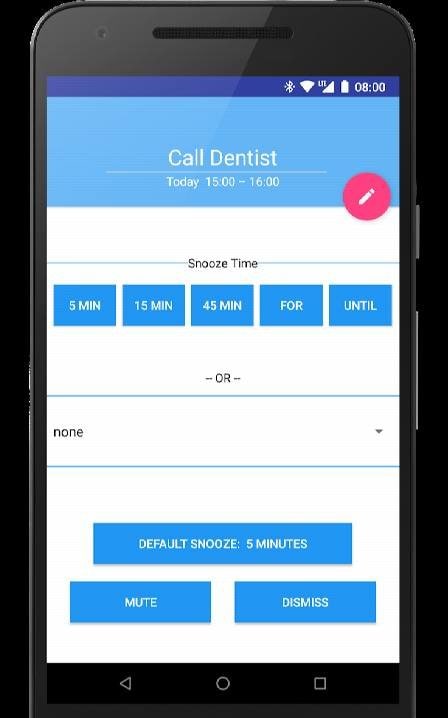Apply Default Snooze: 5 Minutes
Image resolution: width=448 pixels, height=718 pixels.
[x=223, y=544]
